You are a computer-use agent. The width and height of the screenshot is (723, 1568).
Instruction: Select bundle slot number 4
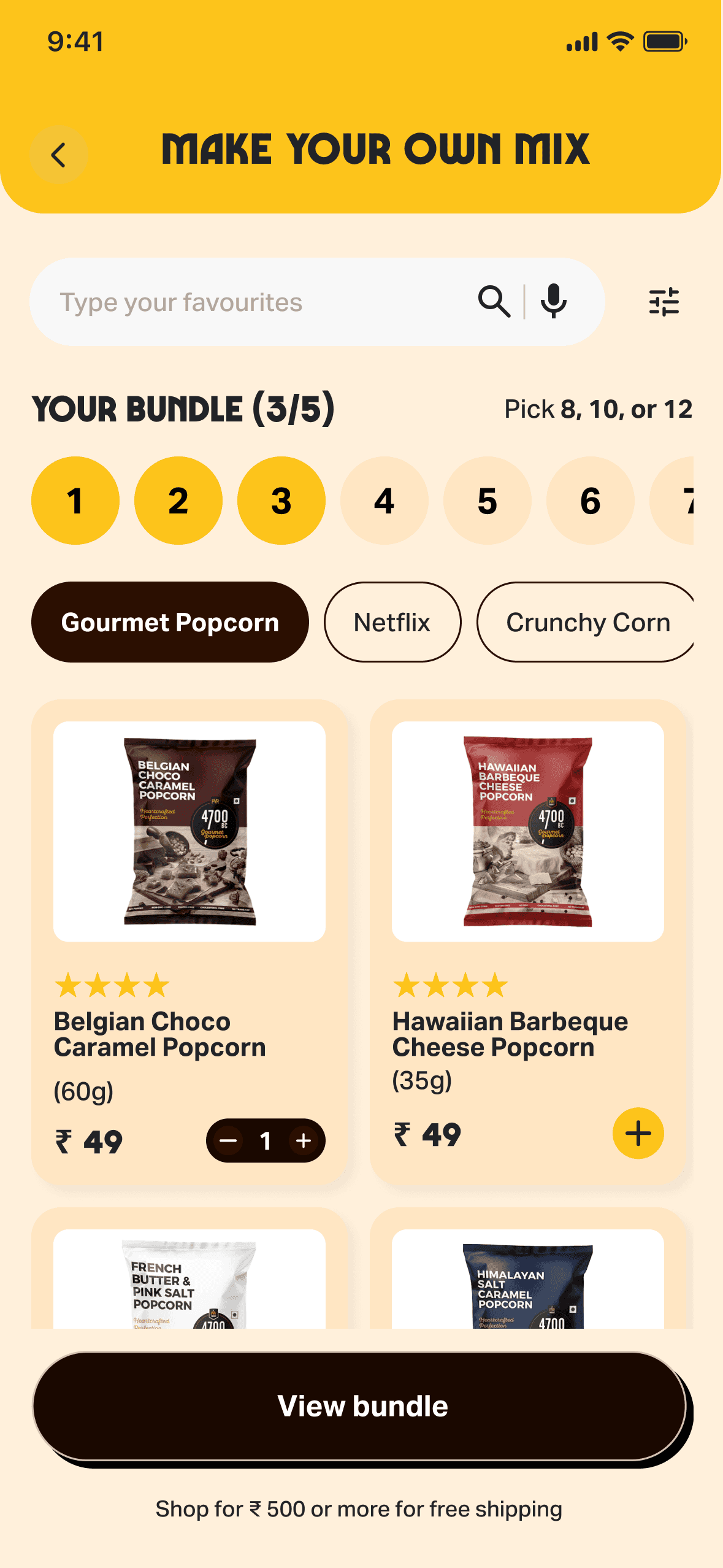(x=384, y=501)
